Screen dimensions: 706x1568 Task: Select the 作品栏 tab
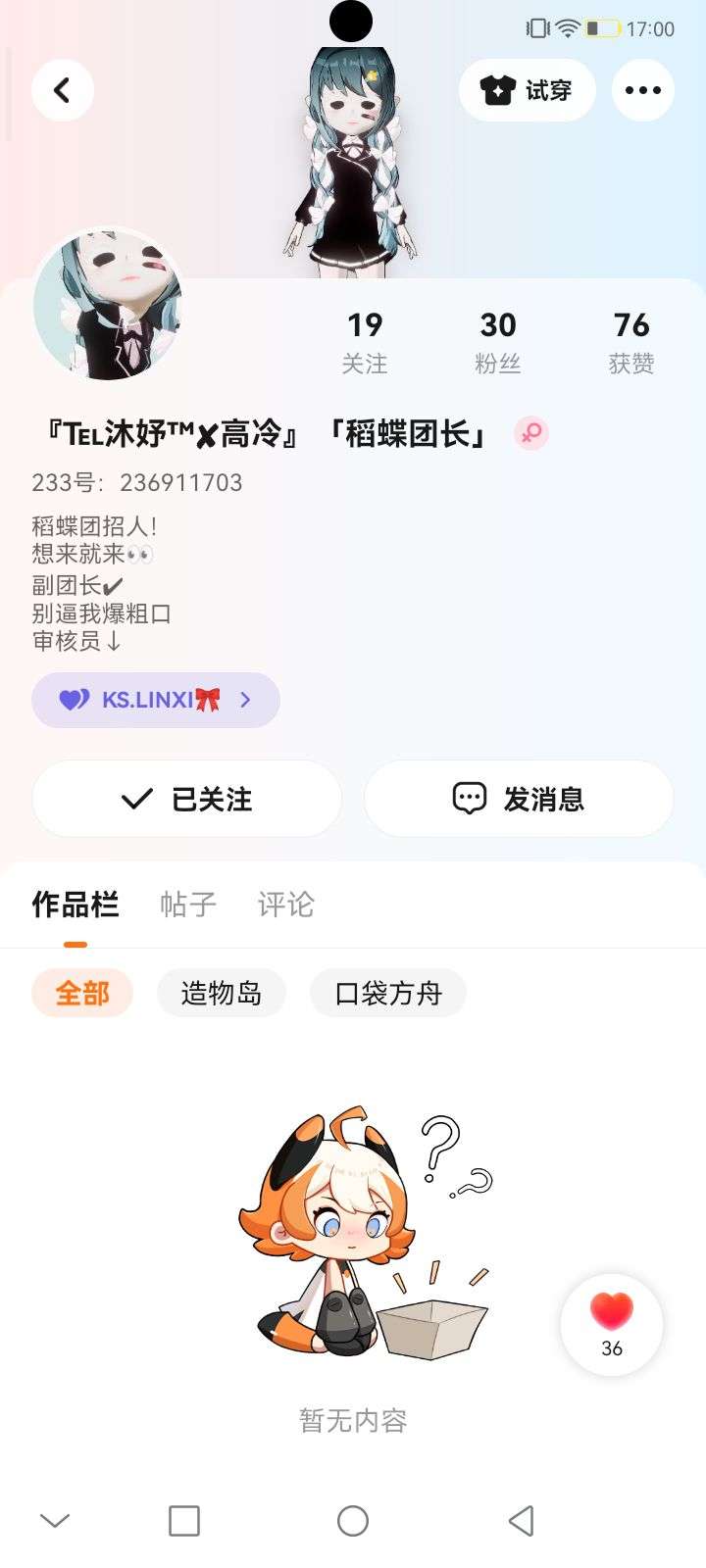(x=76, y=904)
